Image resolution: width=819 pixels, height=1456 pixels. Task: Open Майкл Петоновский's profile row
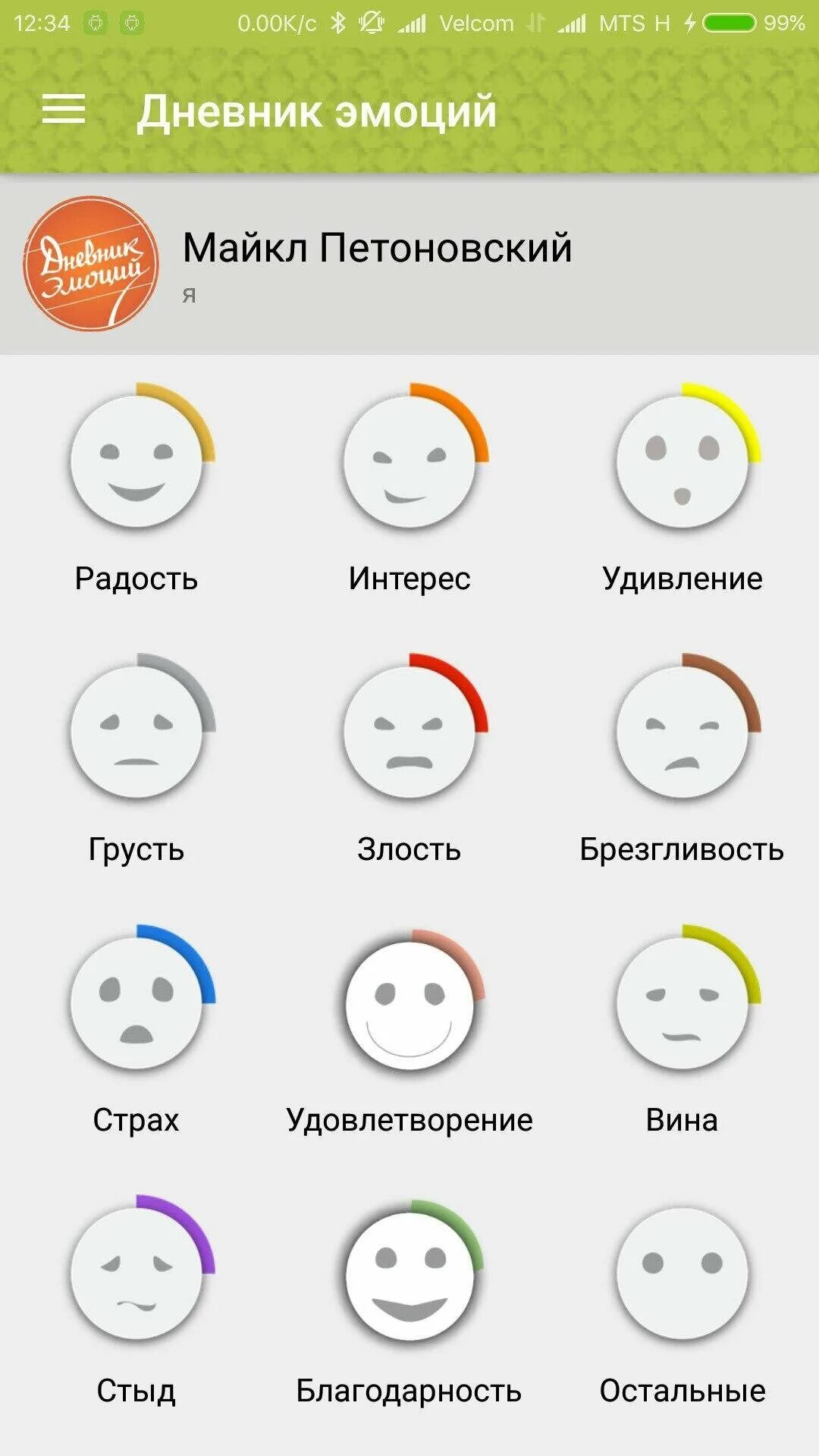tap(409, 264)
